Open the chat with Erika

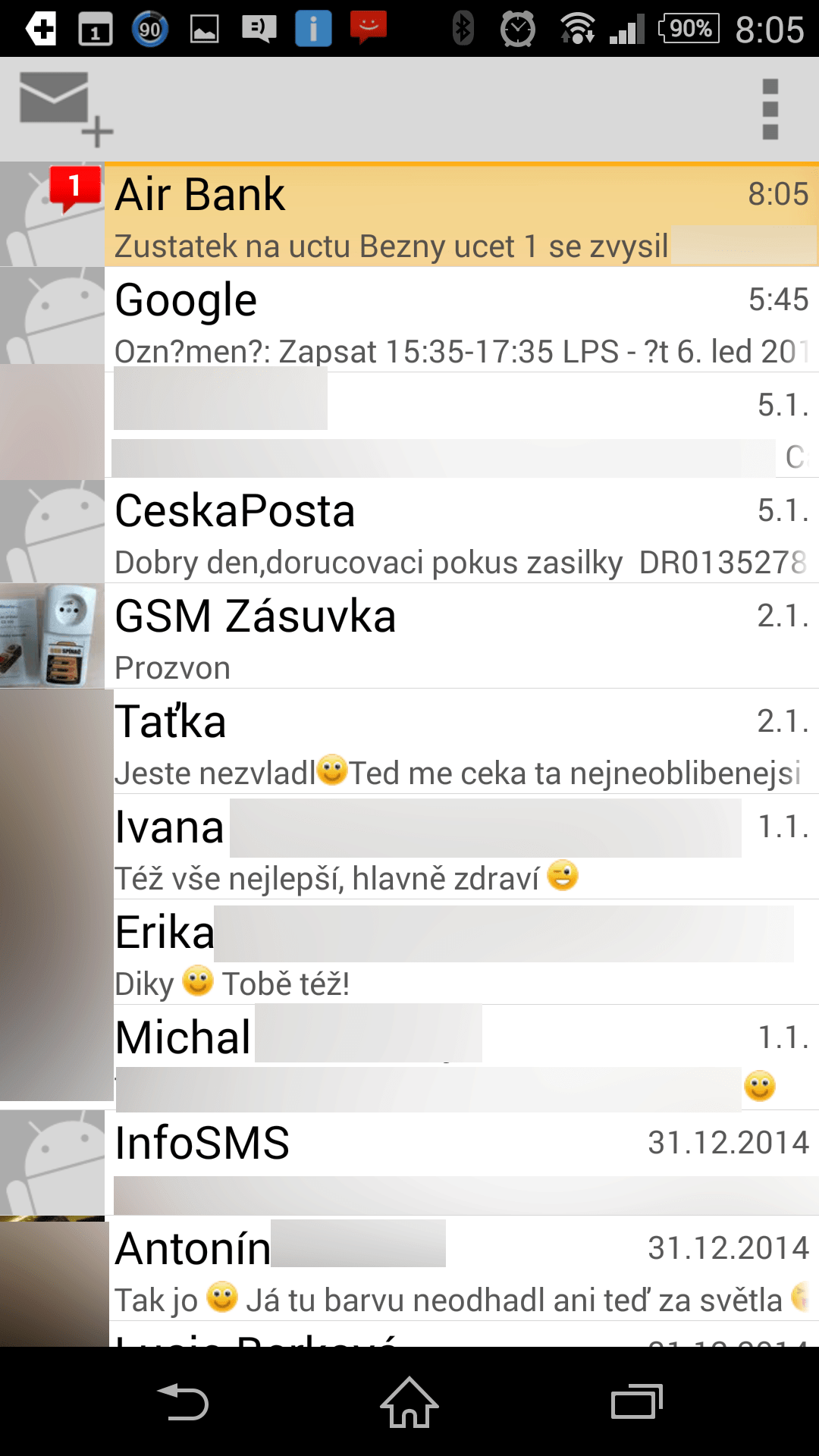(455, 953)
